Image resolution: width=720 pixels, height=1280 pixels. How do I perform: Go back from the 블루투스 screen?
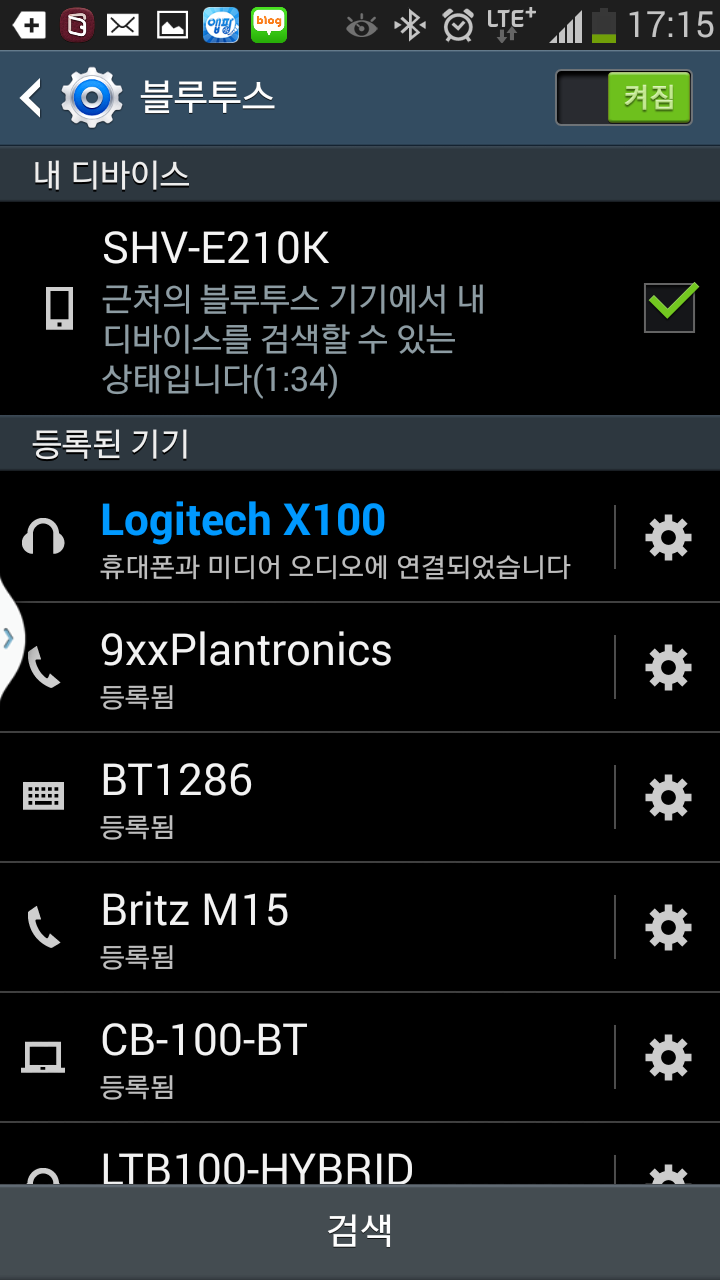32,97
